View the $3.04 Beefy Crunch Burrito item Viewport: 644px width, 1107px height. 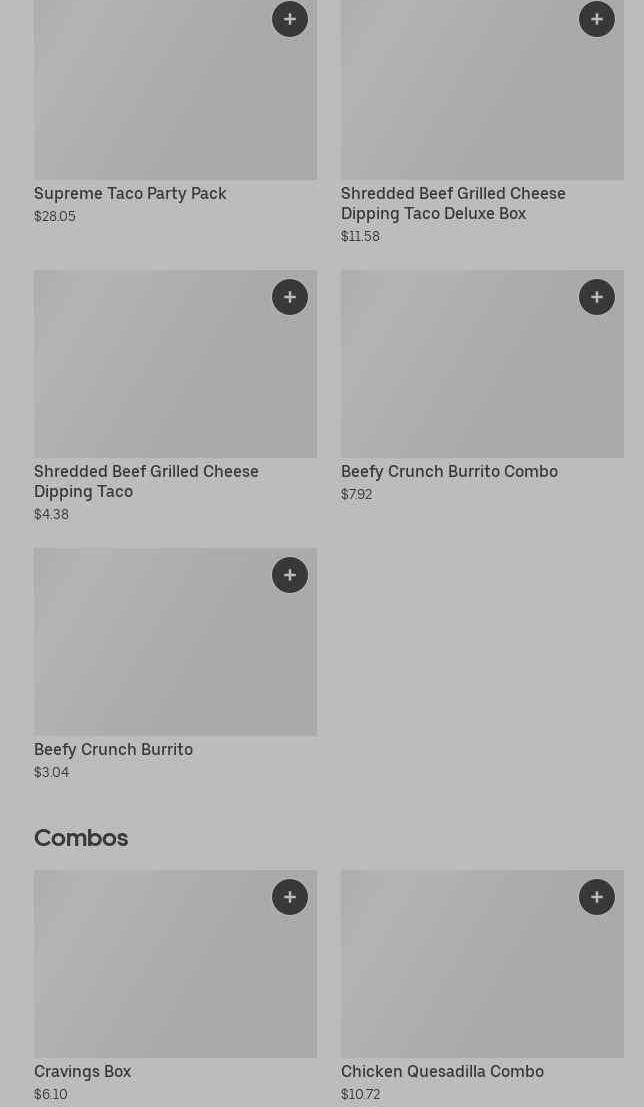coord(113,750)
